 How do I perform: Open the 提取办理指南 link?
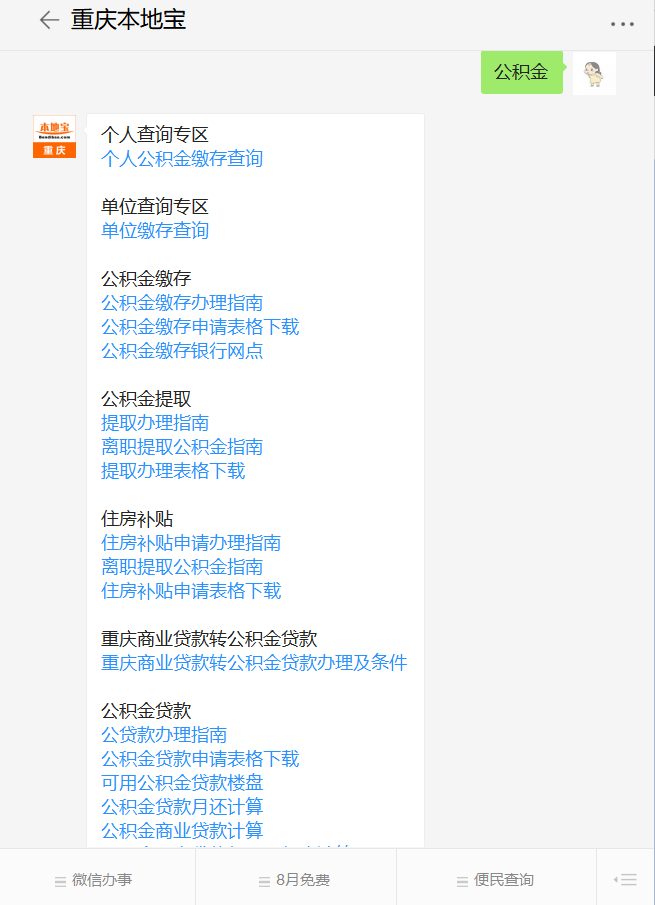[x=155, y=423]
